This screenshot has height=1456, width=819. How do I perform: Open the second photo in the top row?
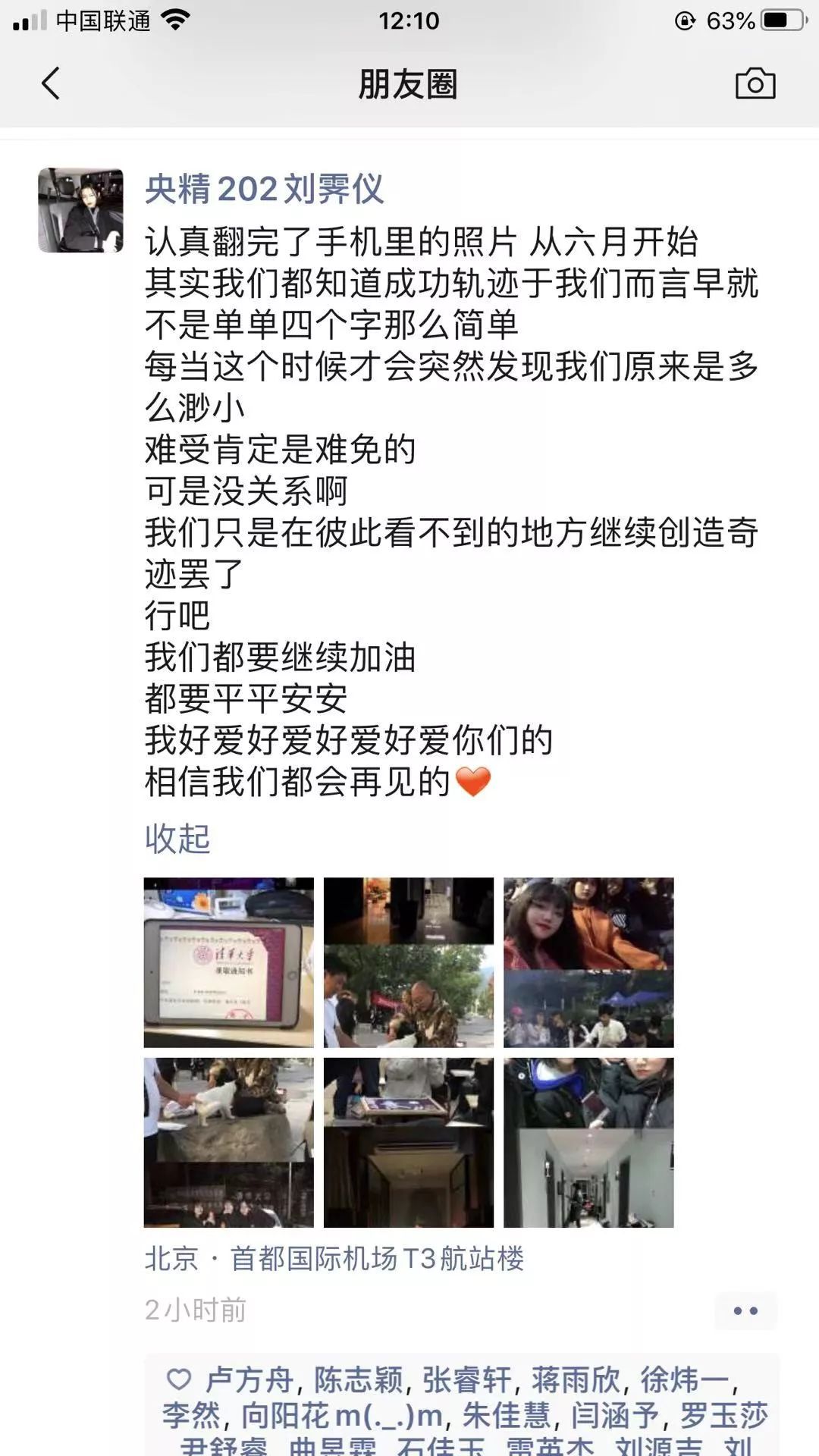(x=408, y=962)
